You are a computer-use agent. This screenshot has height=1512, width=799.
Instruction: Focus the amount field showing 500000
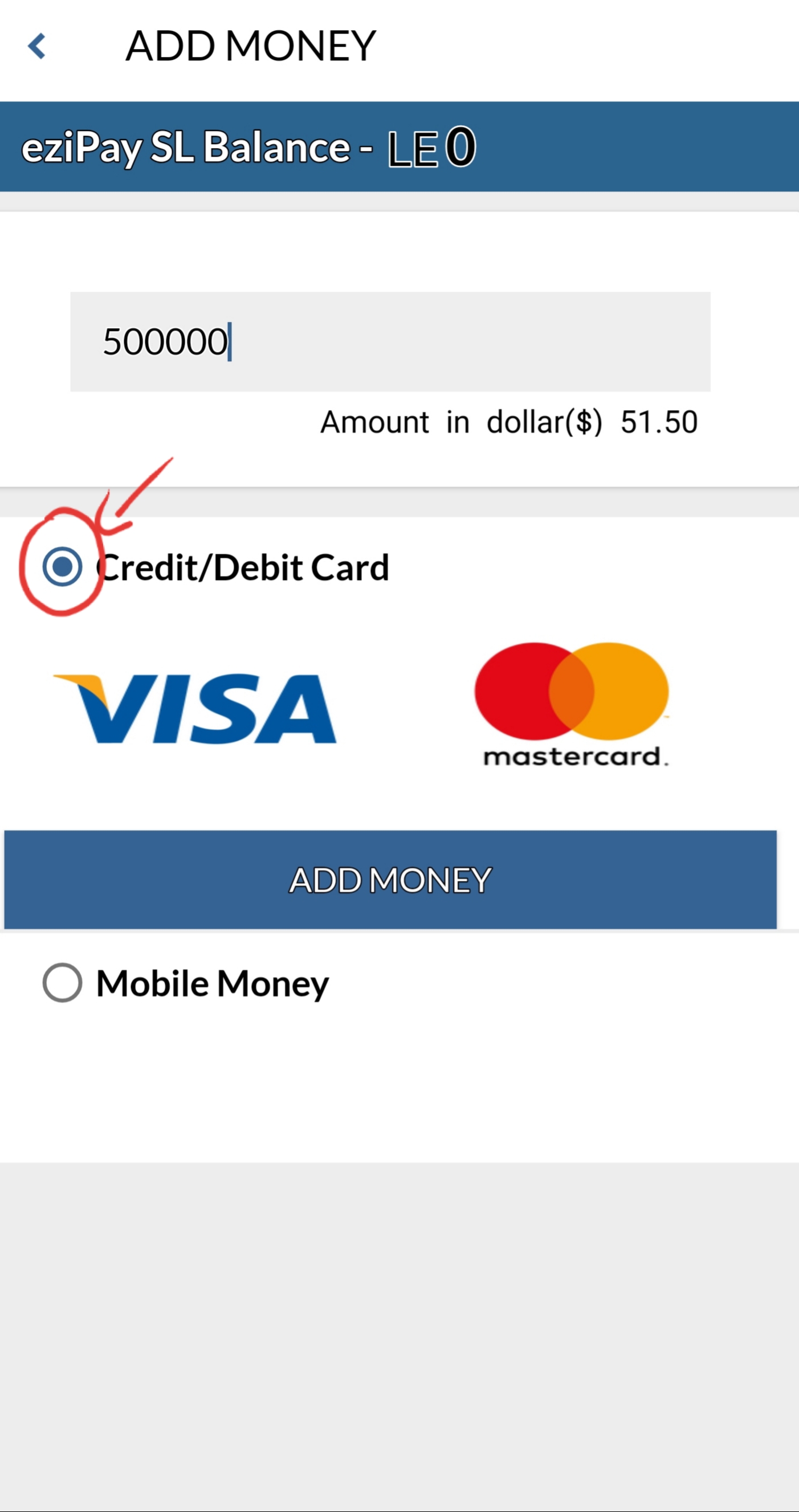pyautogui.click(x=390, y=342)
